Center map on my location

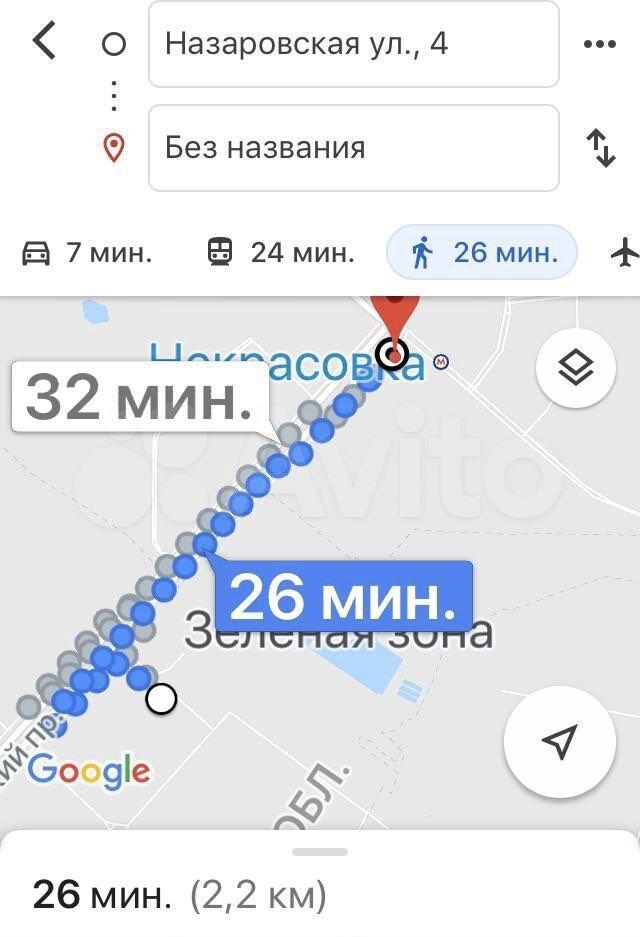(x=560, y=741)
